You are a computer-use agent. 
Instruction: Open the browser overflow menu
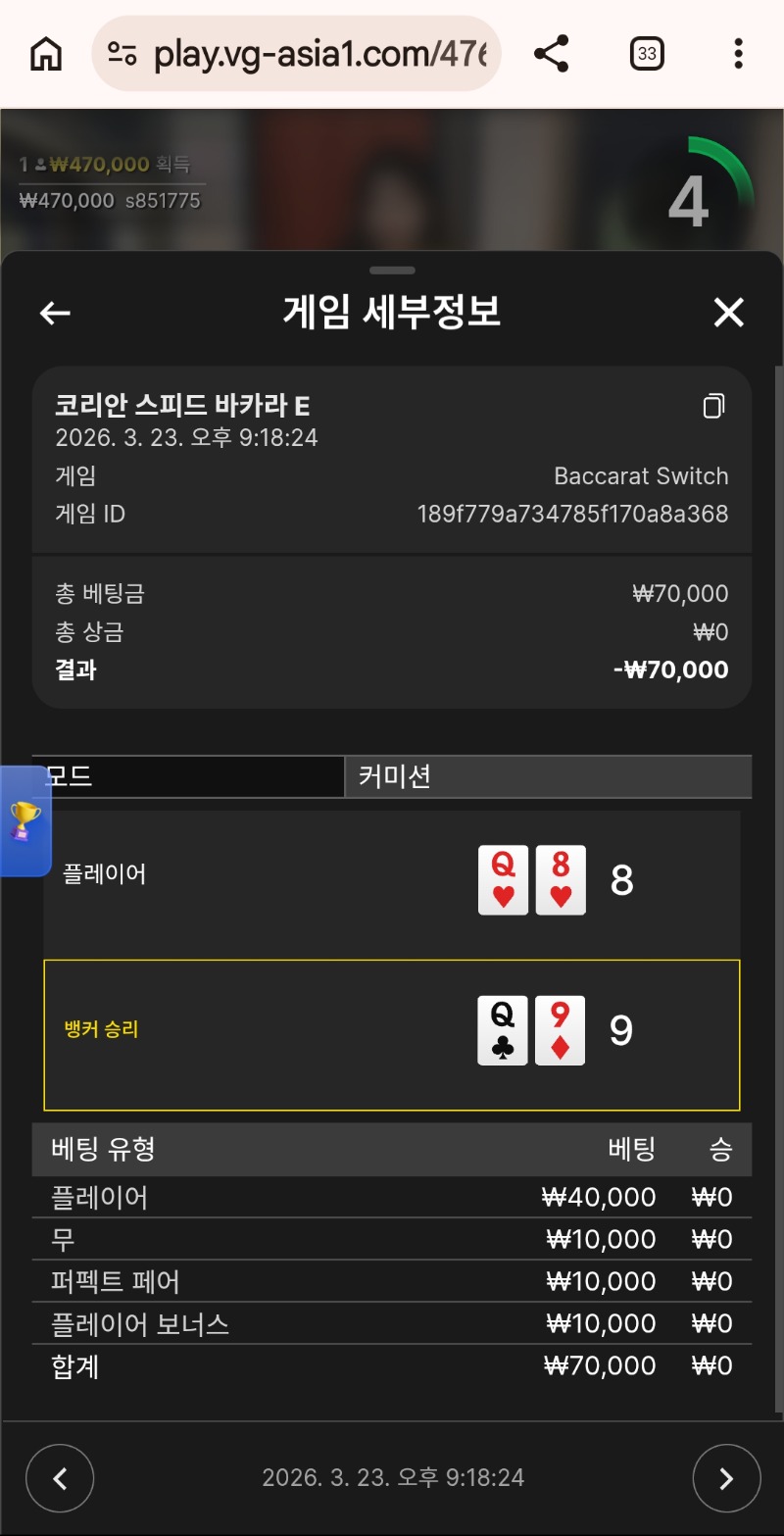738,54
